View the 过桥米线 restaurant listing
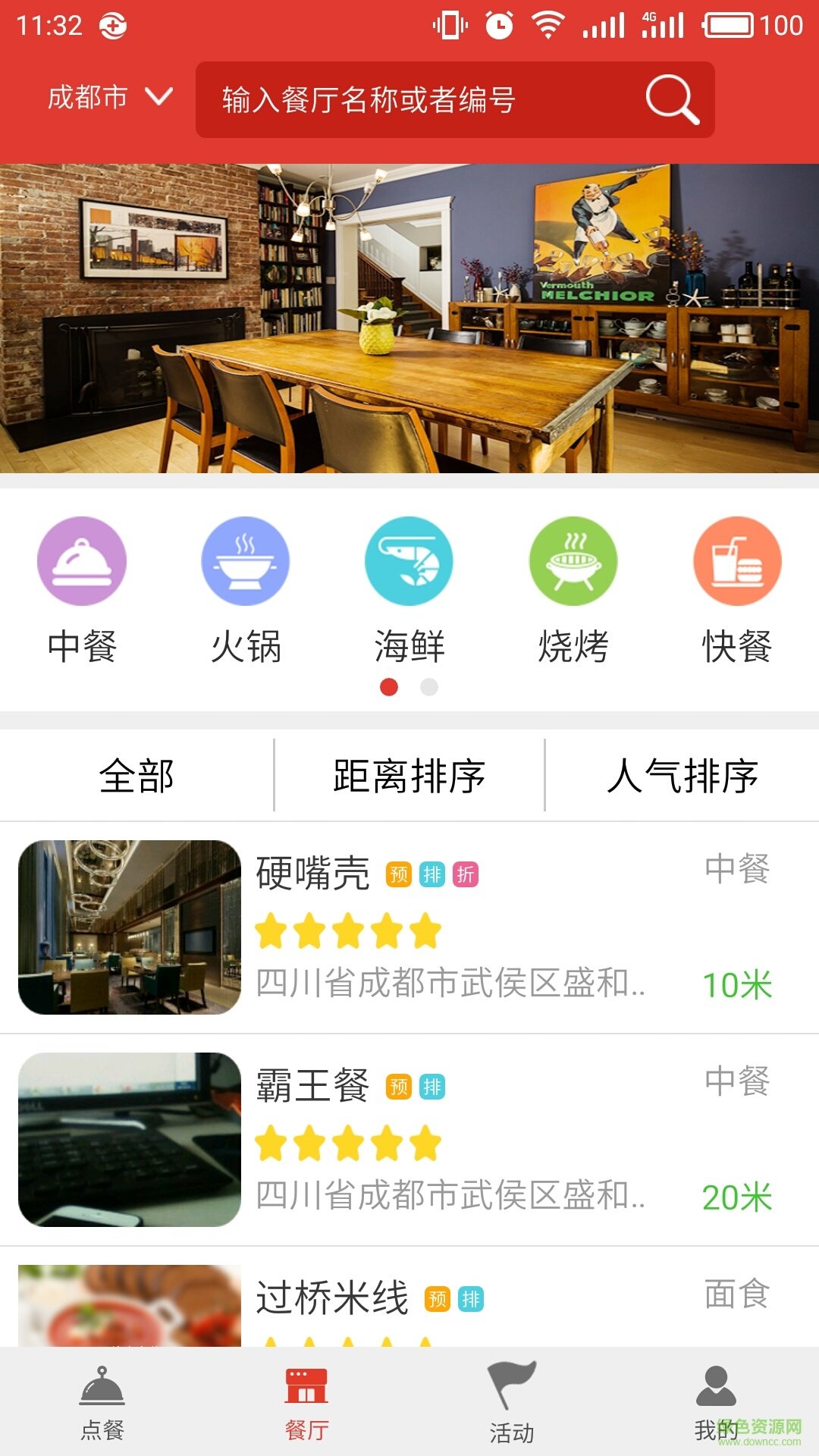 click(x=409, y=1299)
